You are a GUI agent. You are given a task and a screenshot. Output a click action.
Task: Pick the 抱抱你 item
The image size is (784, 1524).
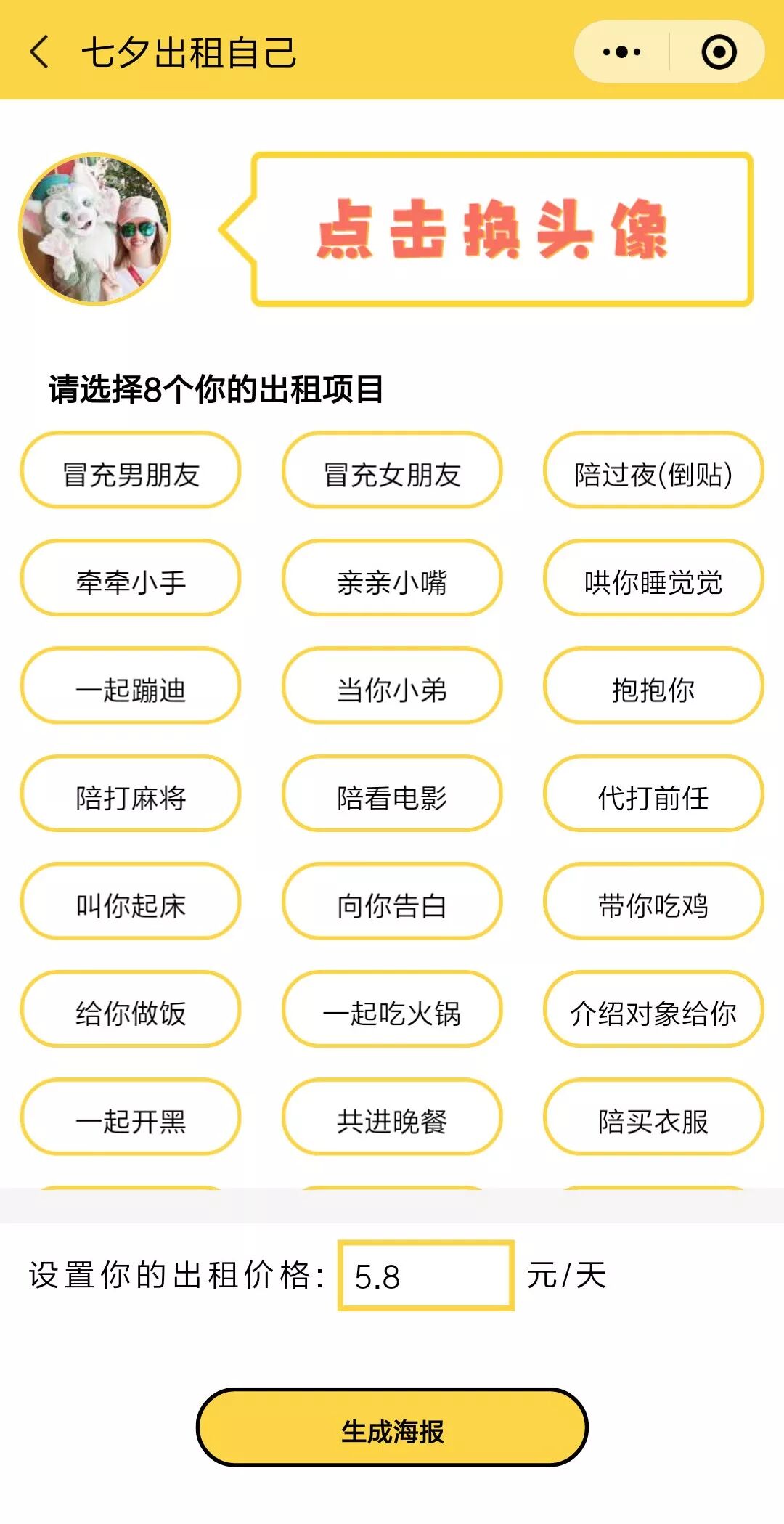[x=653, y=689]
